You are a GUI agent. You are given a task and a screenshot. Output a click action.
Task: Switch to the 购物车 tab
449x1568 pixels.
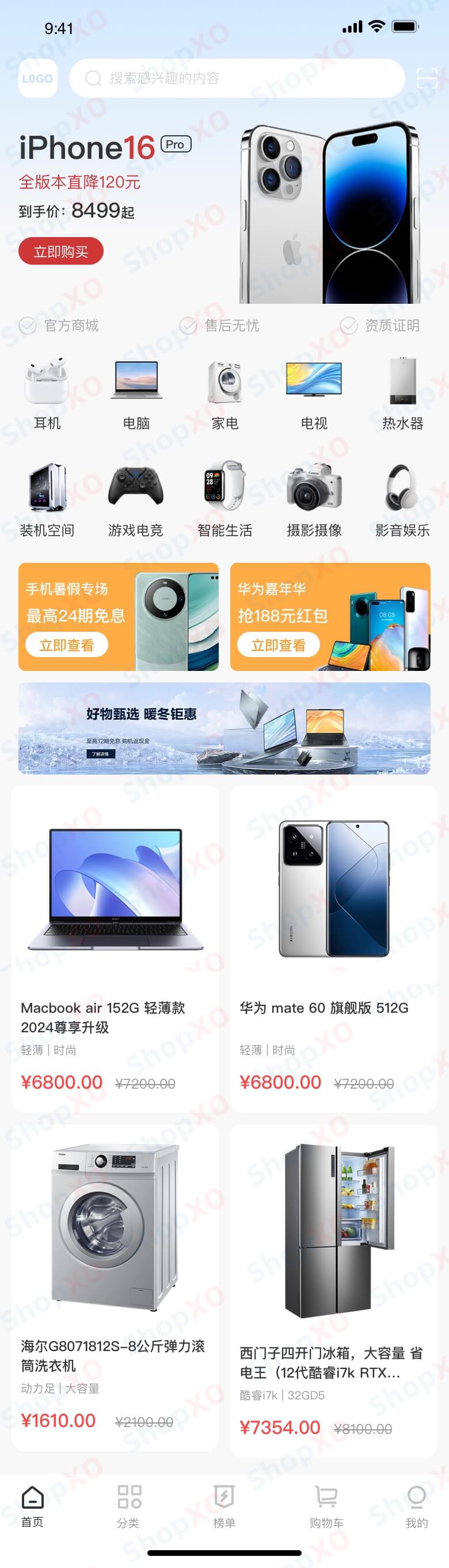[x=326, y=1505]
